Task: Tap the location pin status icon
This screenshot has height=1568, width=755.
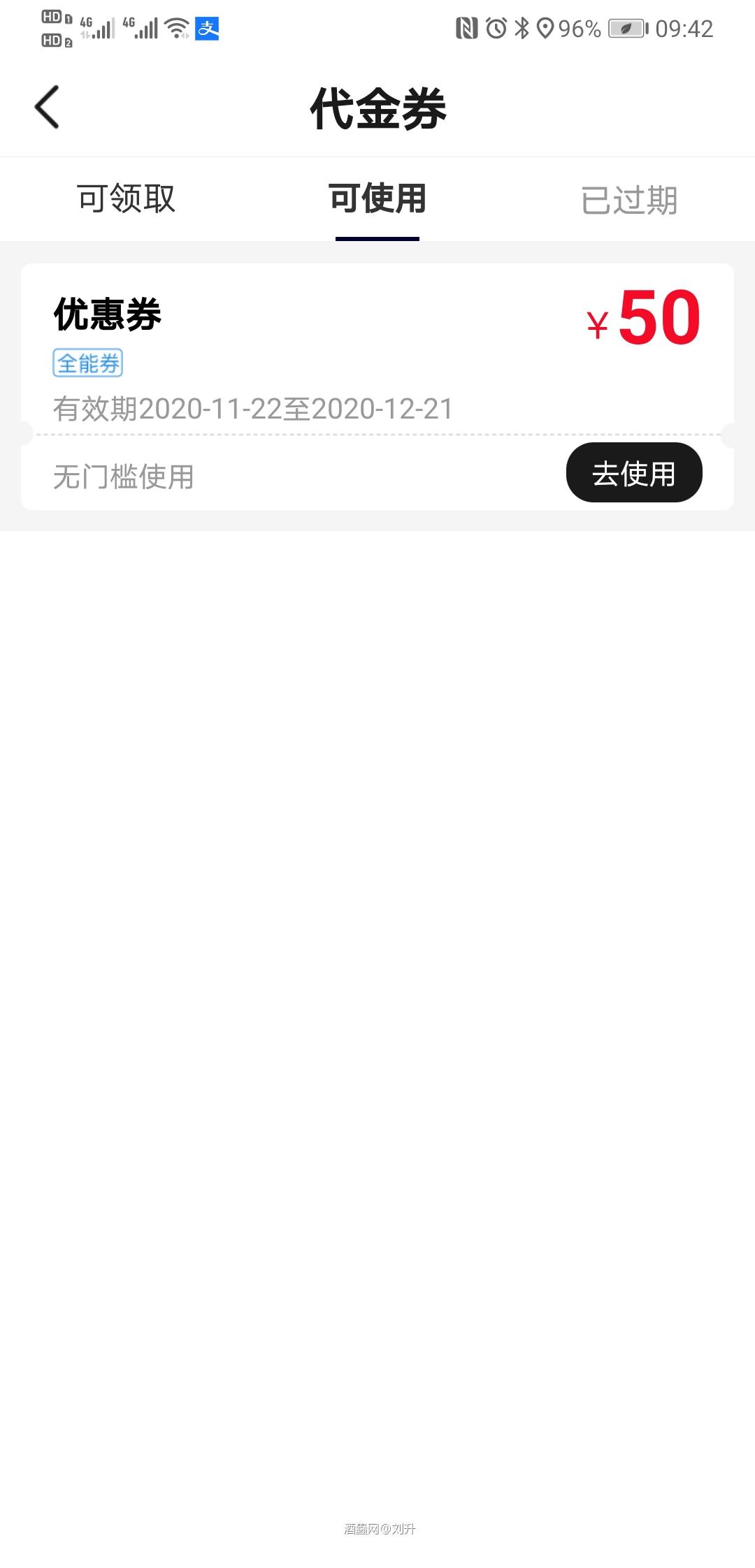Action: 546,28
